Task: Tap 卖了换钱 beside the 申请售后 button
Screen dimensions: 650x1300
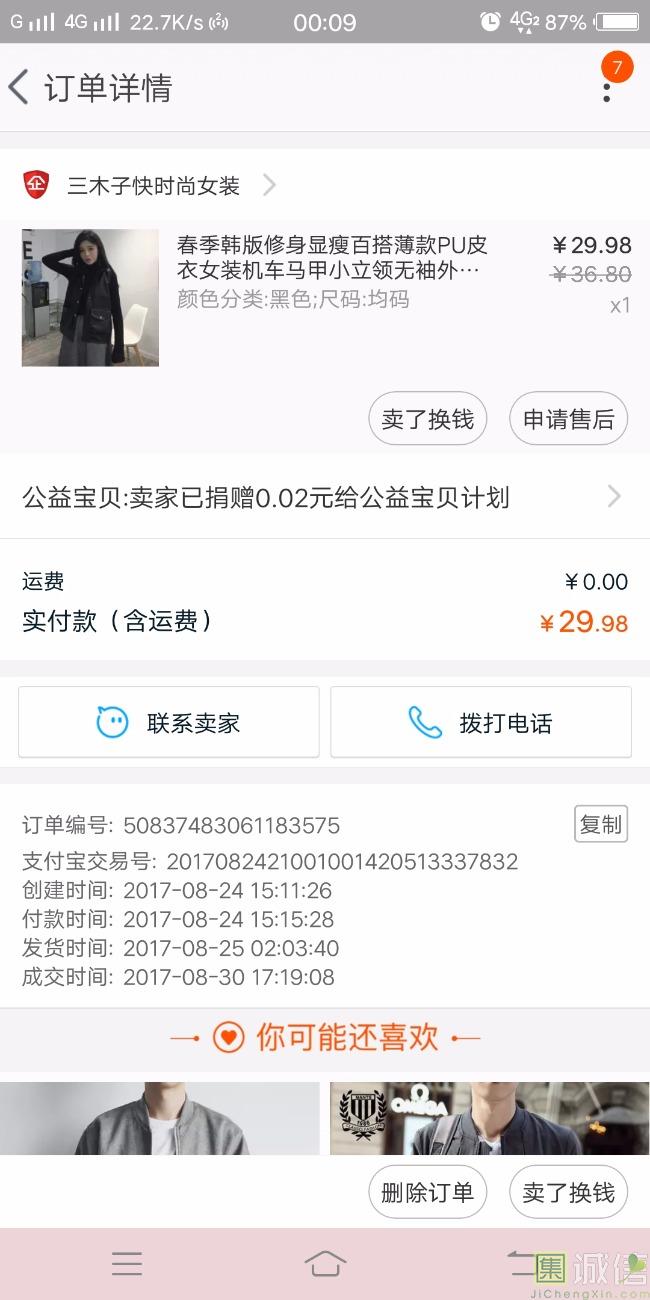Action: coord(427,419)
